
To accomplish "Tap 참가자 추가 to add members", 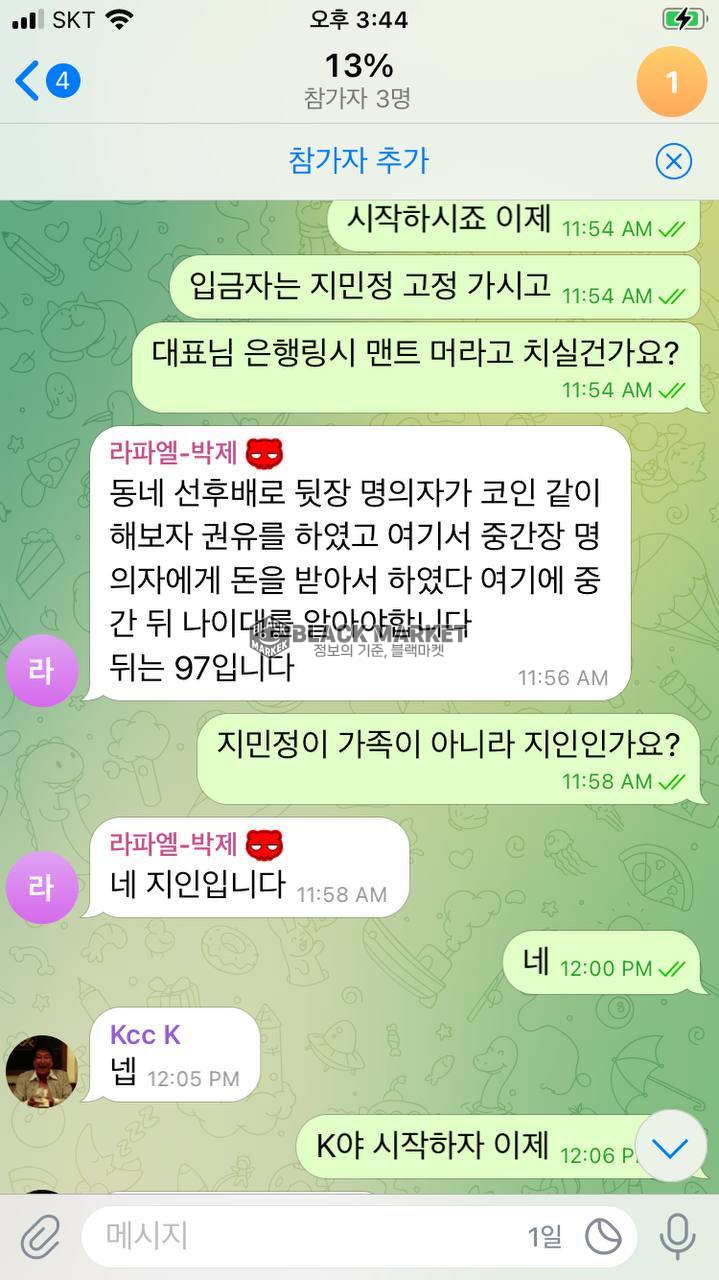I will click(x=358, y=161).
